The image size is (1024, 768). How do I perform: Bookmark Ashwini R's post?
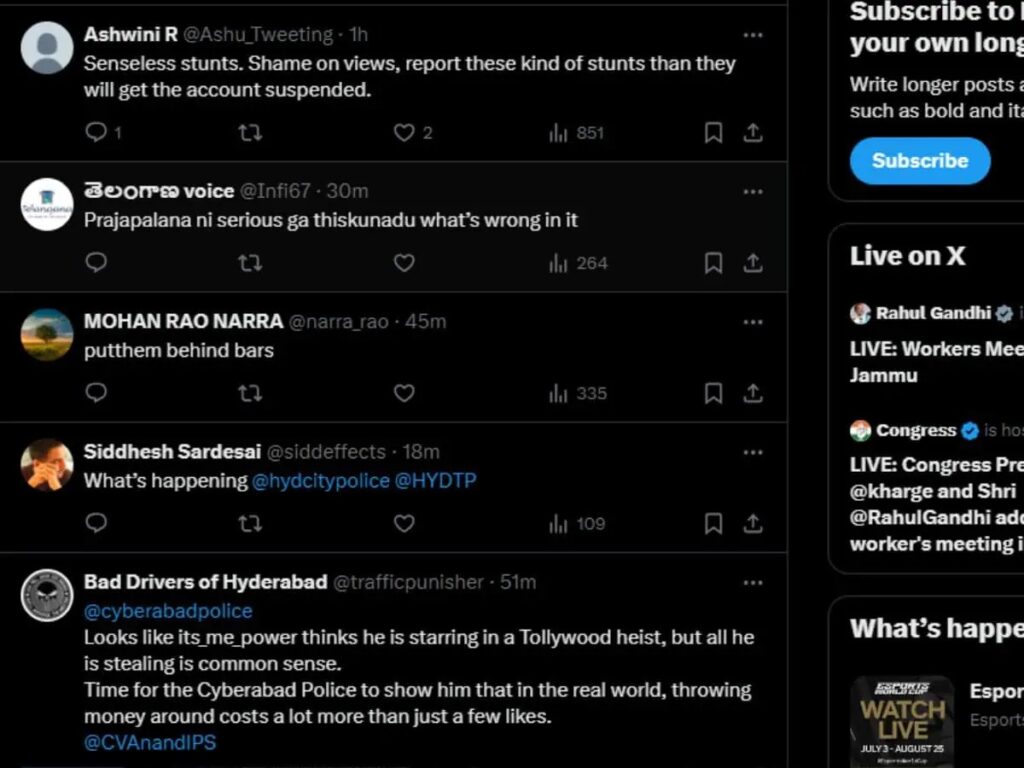713,133
